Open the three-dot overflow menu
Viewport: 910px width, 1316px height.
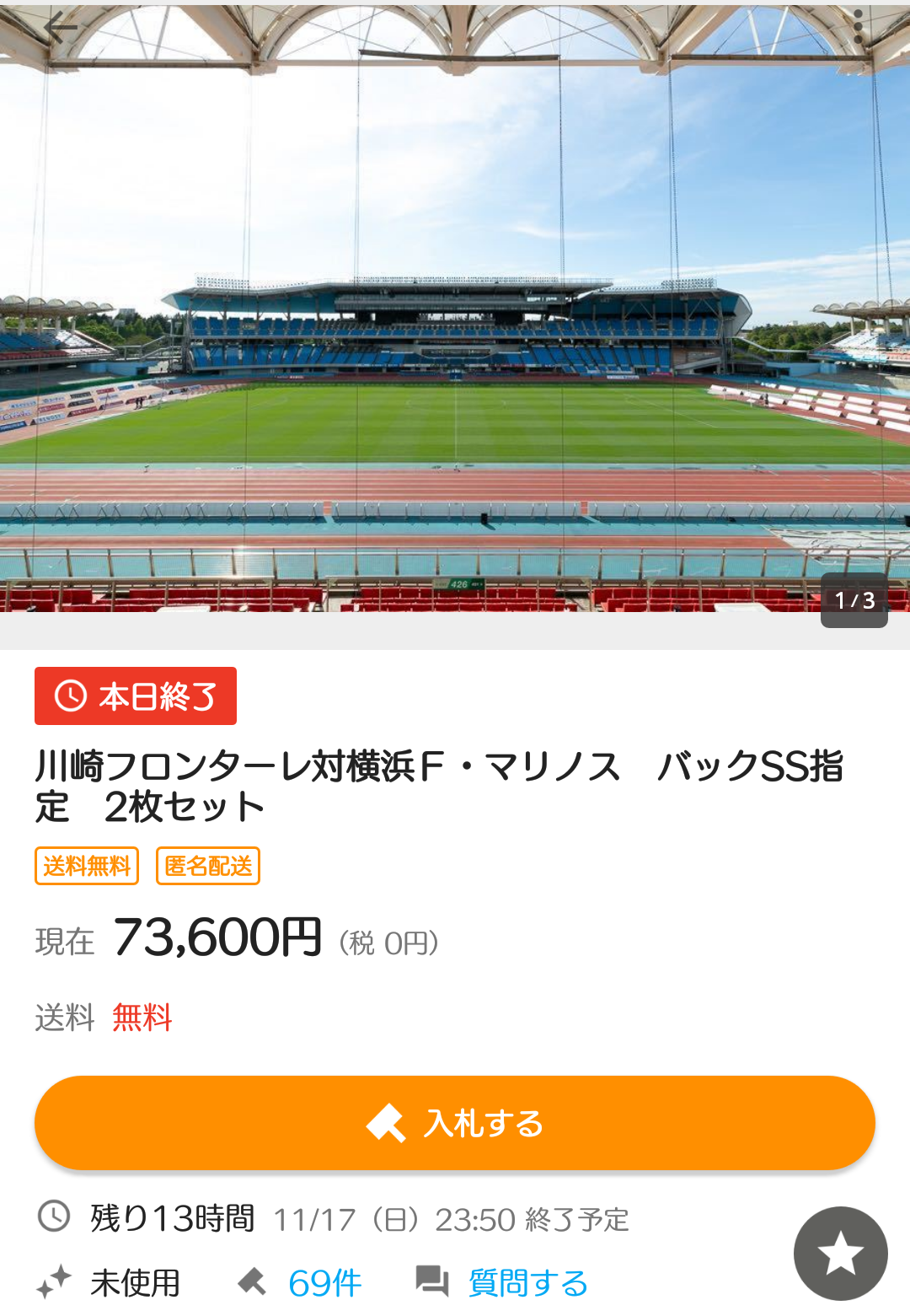pyautogui.click(x=858, y=27)
